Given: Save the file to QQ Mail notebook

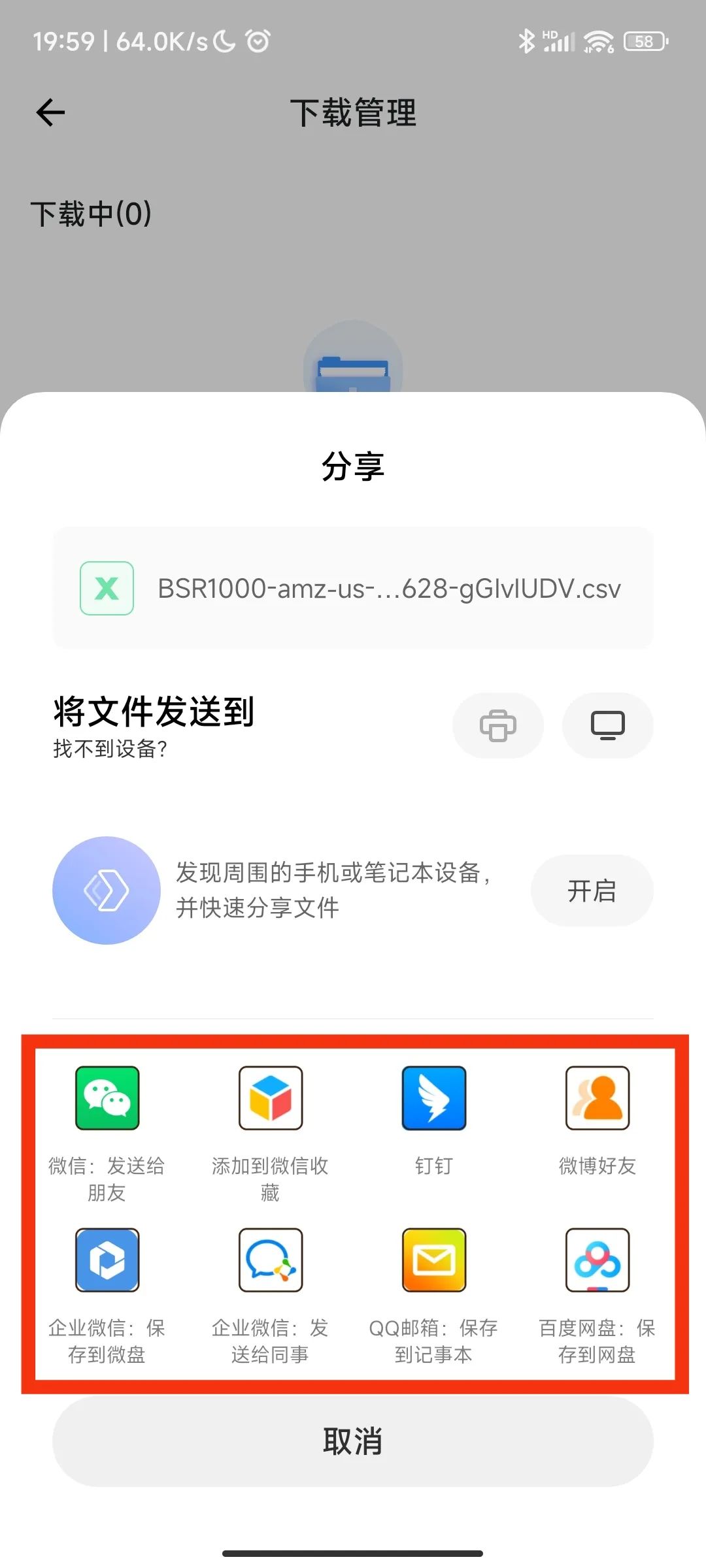Looking at the screenshot, I should (434, 1260).
